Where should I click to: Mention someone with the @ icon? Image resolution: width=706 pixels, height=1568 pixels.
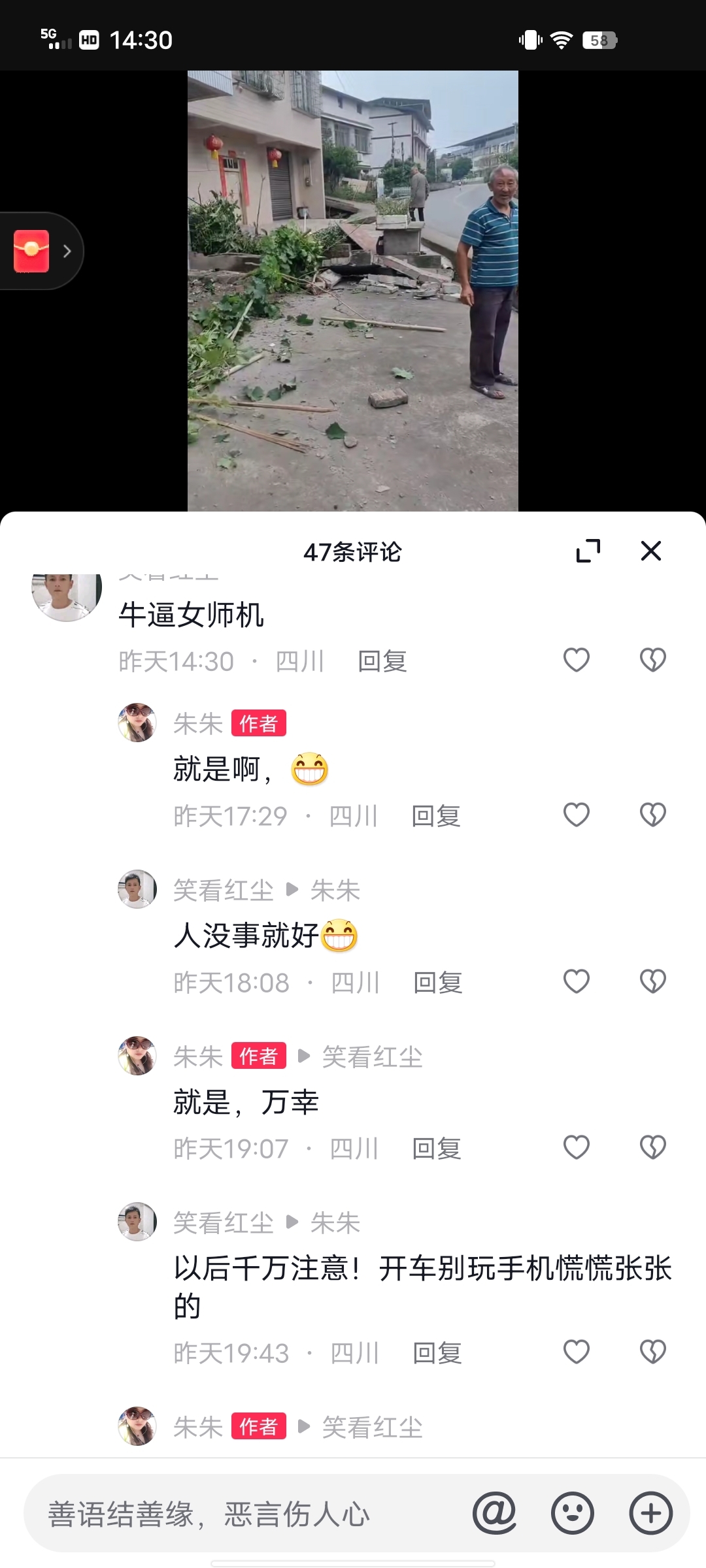[x=494, y=1512]
